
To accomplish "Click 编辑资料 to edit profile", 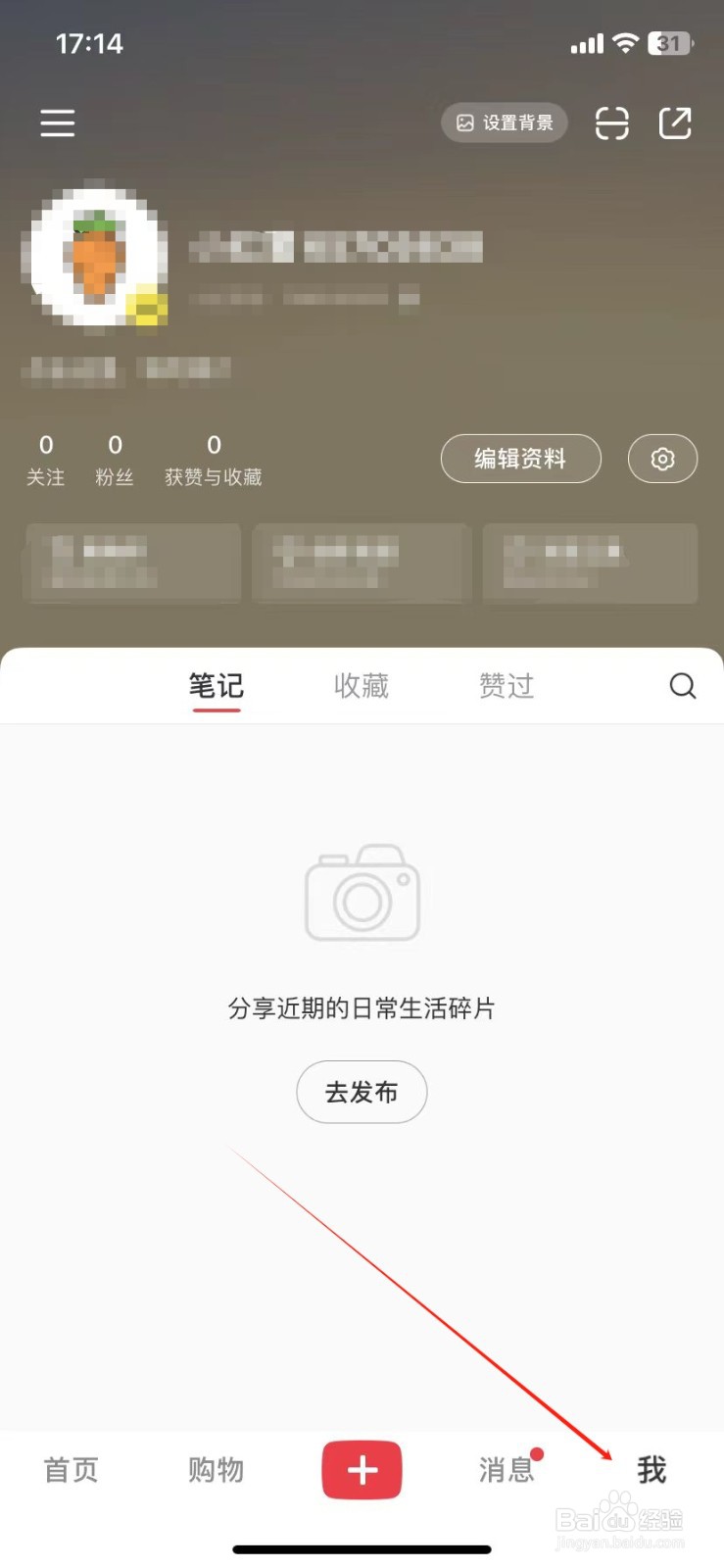I will (521, 459).
